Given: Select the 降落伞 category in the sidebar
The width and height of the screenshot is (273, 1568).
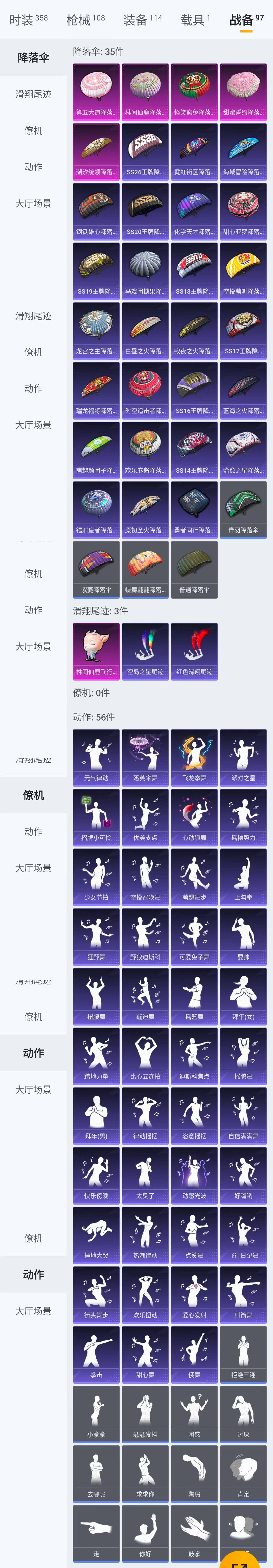Looking at the screenshot, I should [x=33, y=58].
